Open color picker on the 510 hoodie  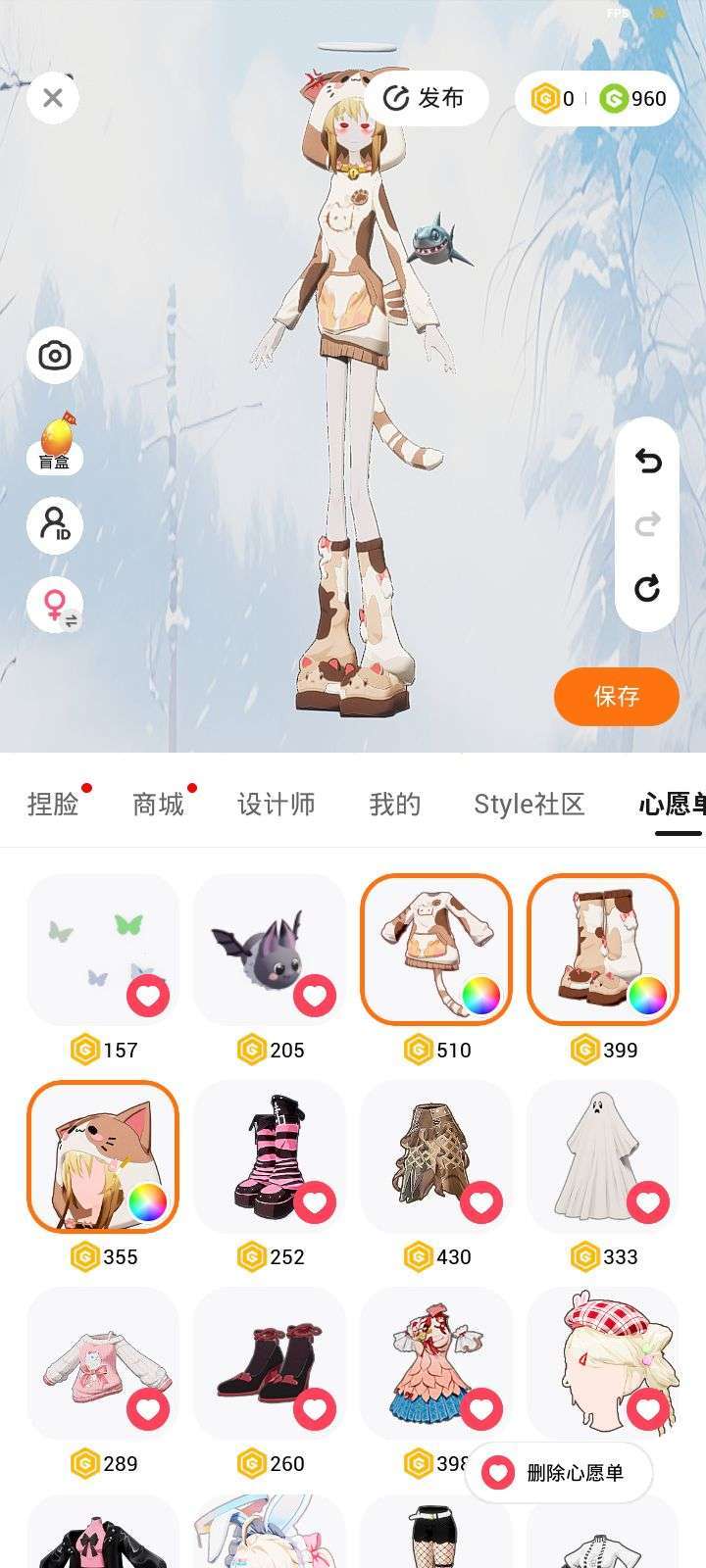tap(480, 996)
